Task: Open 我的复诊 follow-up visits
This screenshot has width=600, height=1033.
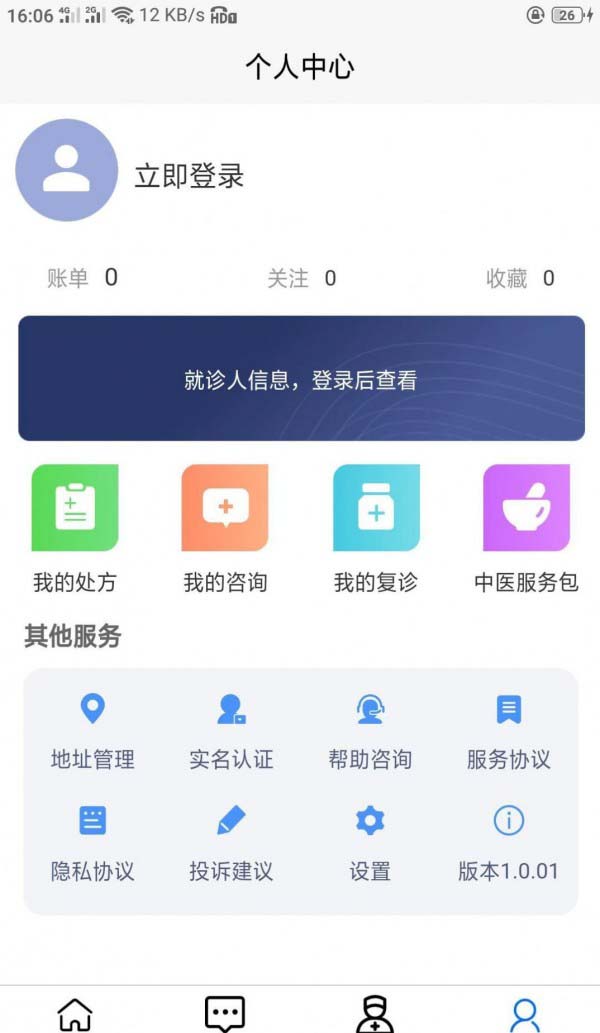Action: 376,529
